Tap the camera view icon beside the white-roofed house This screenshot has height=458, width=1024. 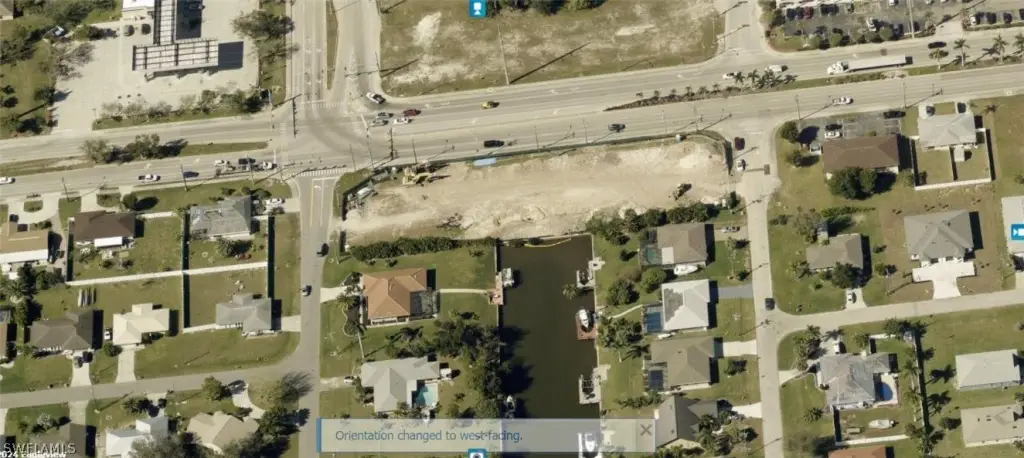click(1017, 232)
